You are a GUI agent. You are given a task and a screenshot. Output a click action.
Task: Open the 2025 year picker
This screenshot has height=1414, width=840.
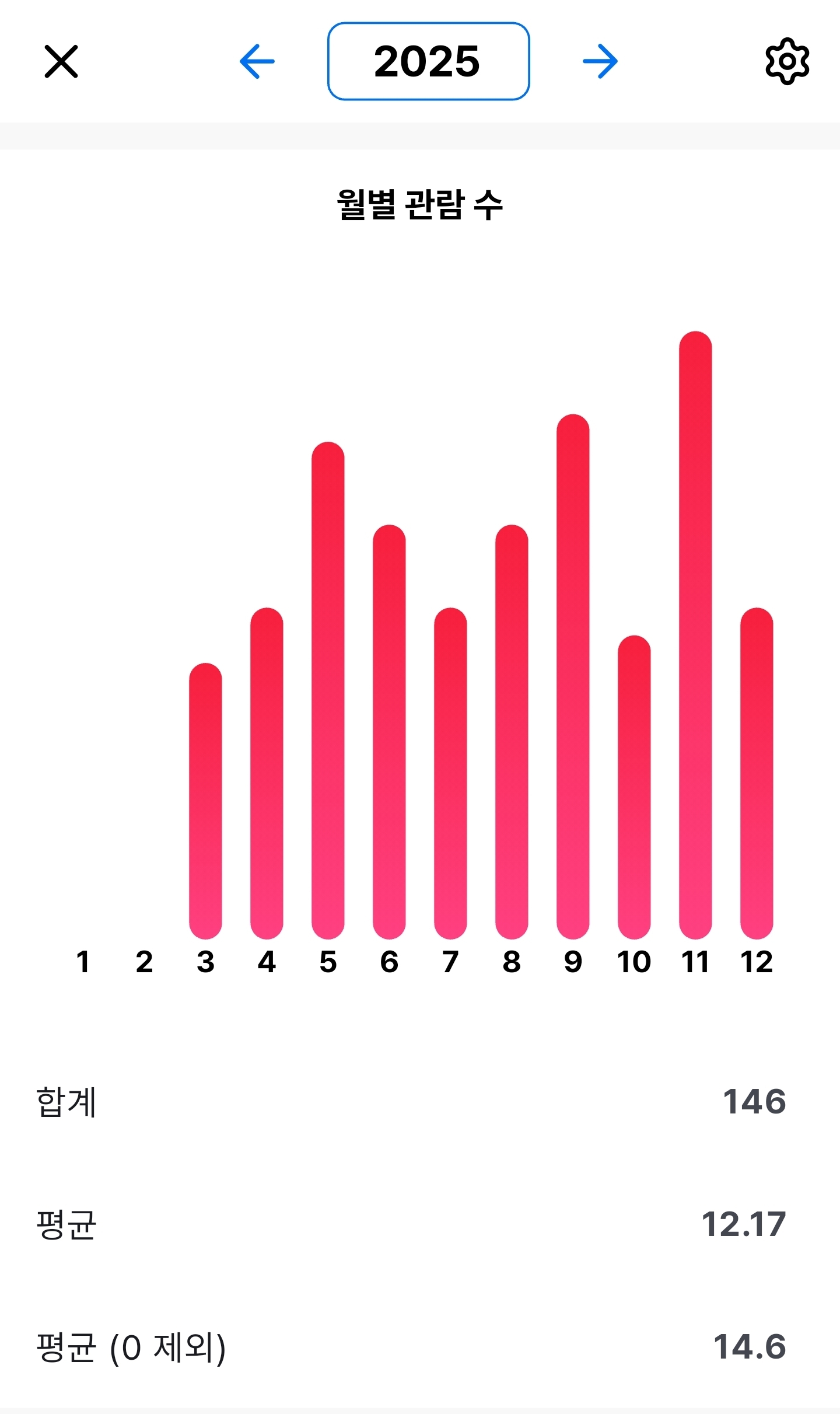pos(428,61)
